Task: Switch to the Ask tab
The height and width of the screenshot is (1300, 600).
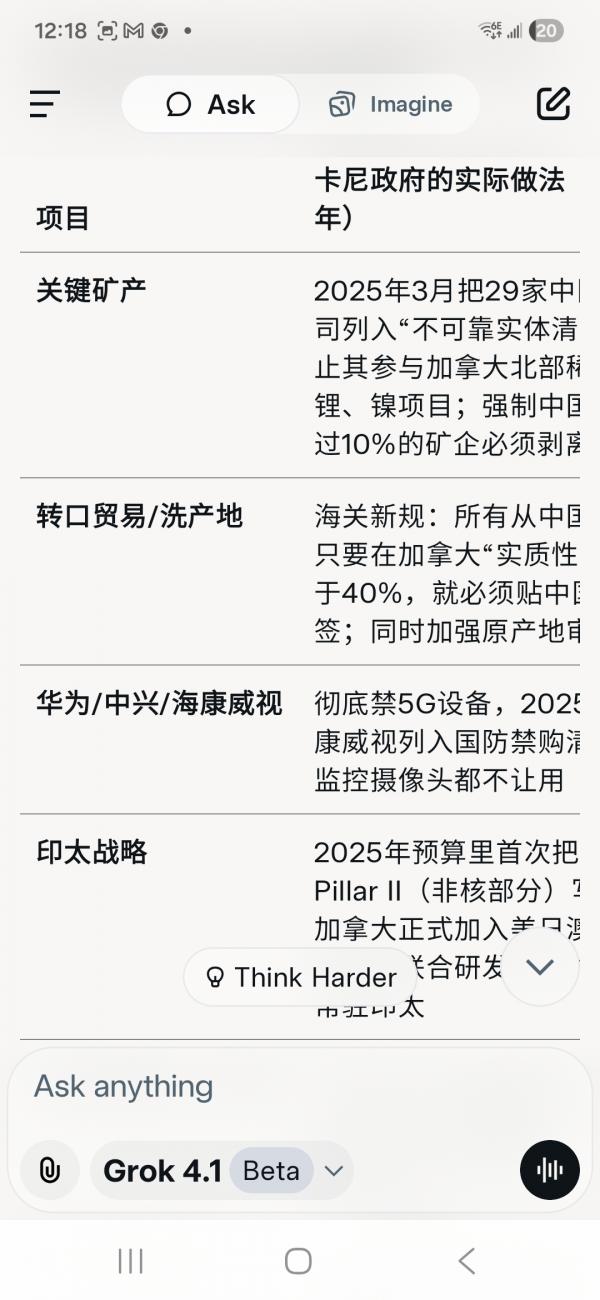Action: click(211, 104)
